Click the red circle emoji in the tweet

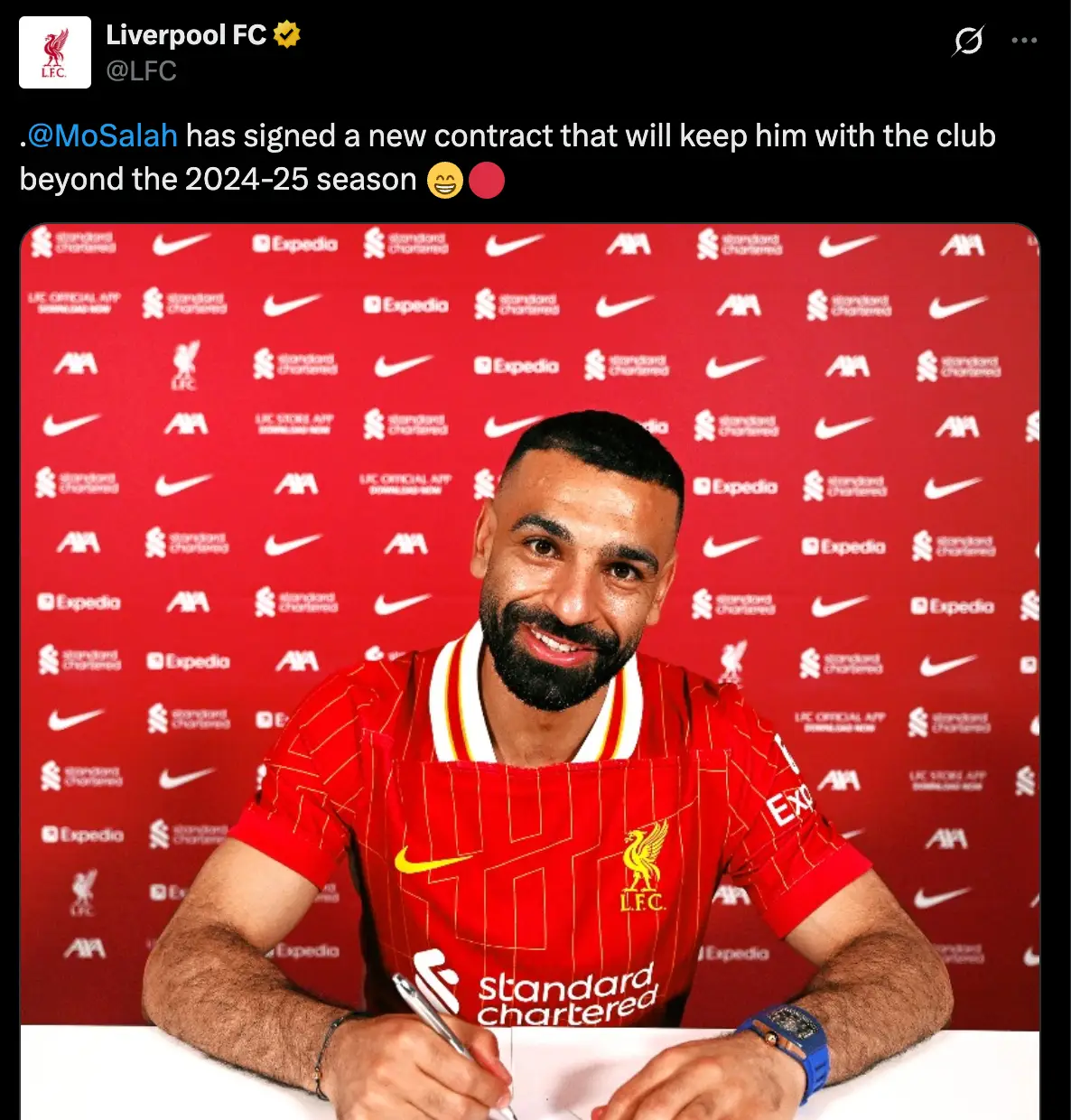tap(487, 180)
